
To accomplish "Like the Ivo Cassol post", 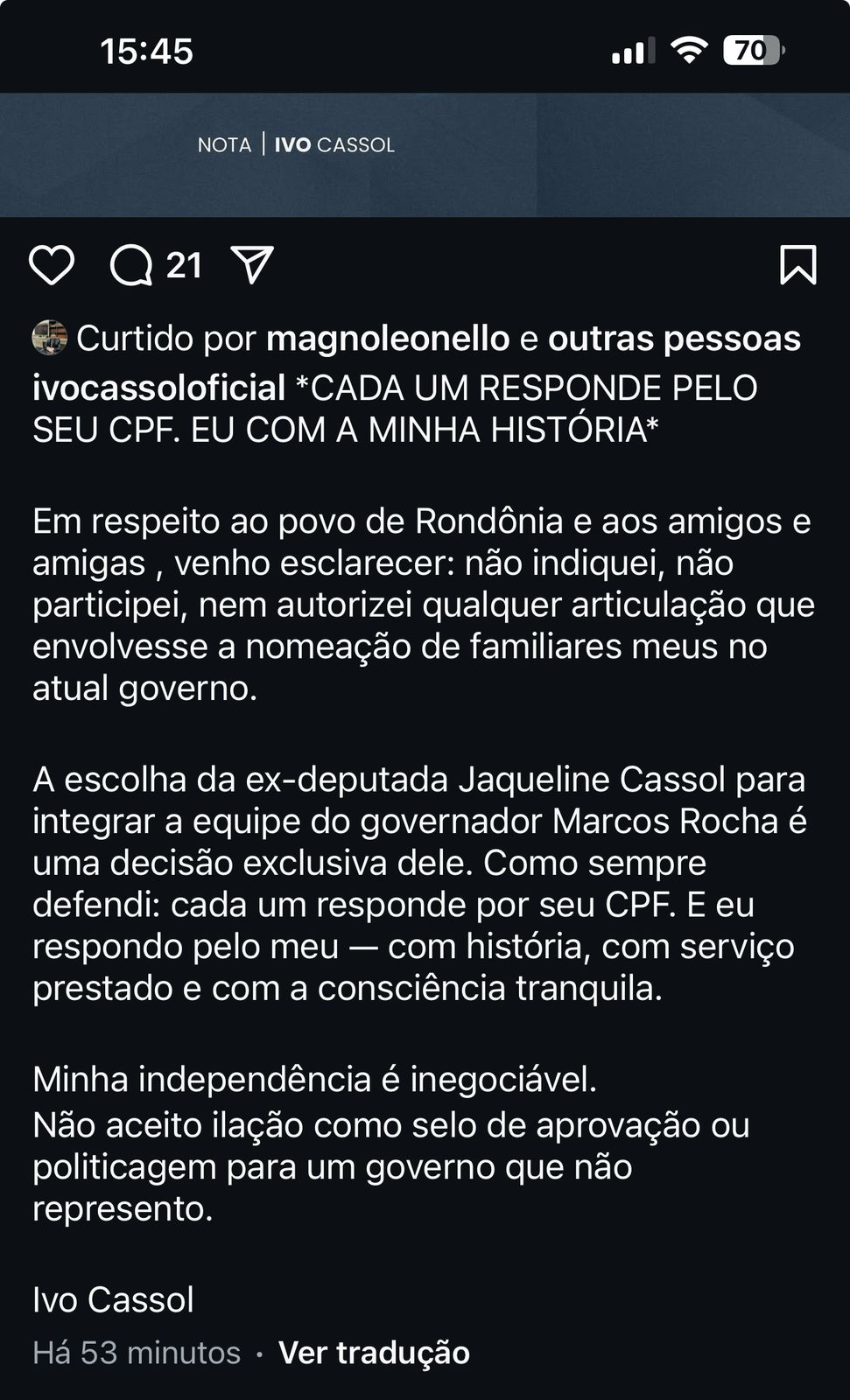I will click(52, 265).
